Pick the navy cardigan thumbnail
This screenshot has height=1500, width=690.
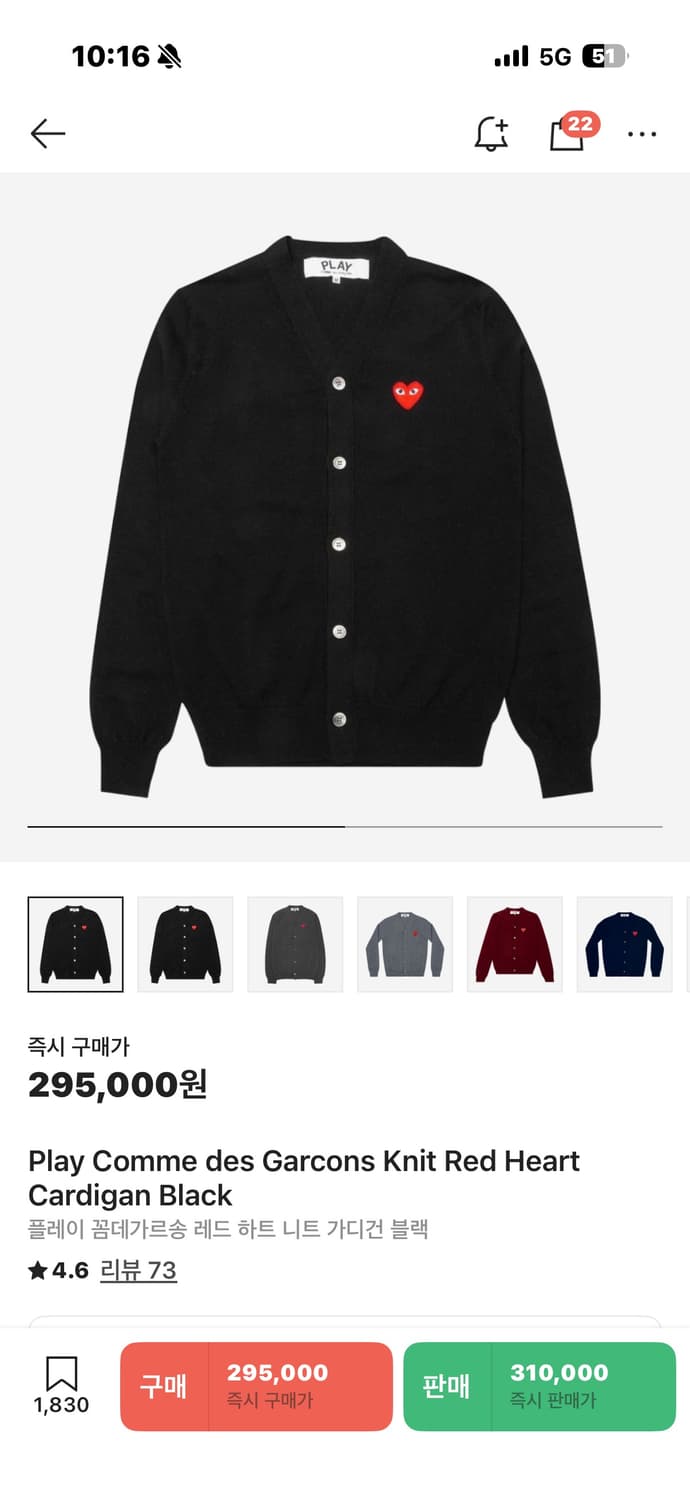pyautogui.click(x=625, y=944)
